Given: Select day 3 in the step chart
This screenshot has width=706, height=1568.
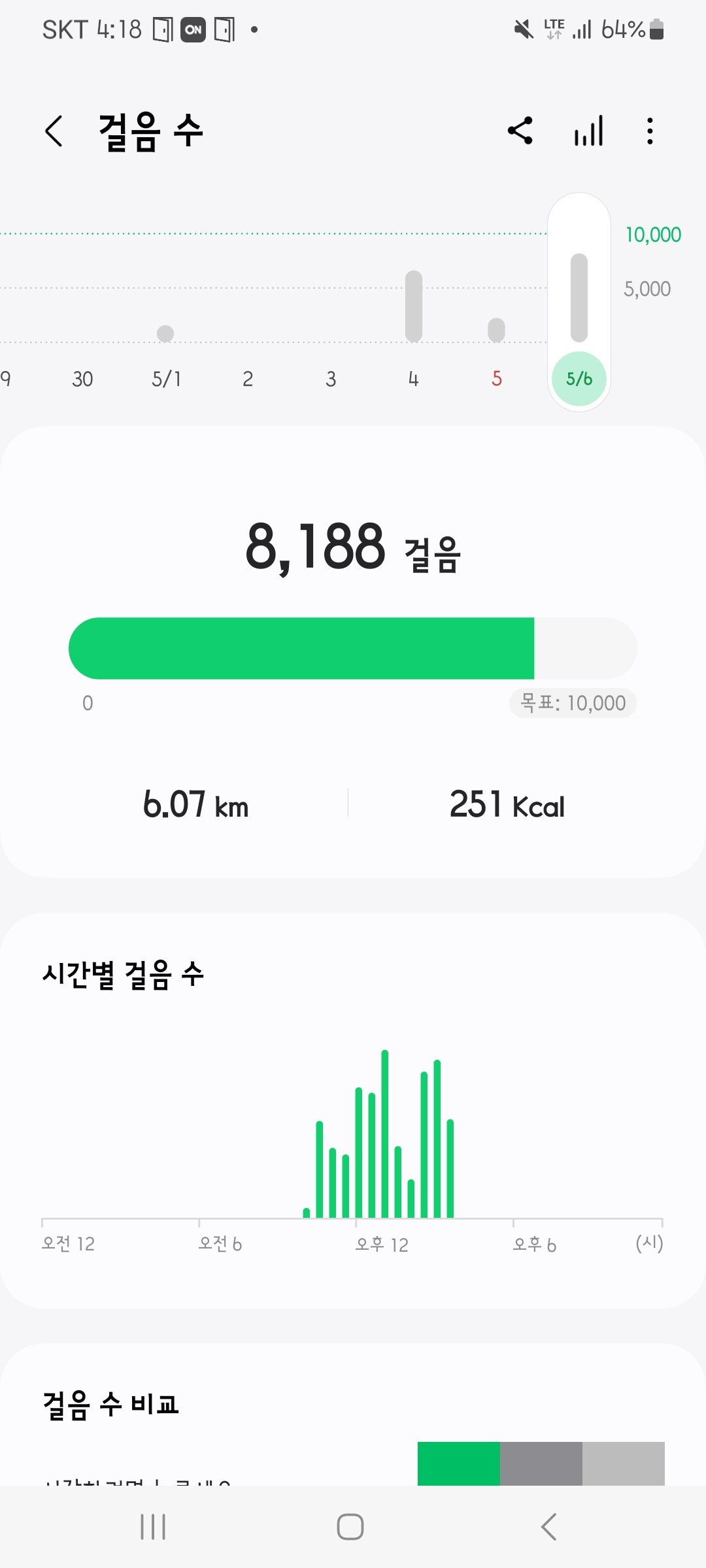Looking at the screenshot, I should pyautogui.click(x=331, y=378).
